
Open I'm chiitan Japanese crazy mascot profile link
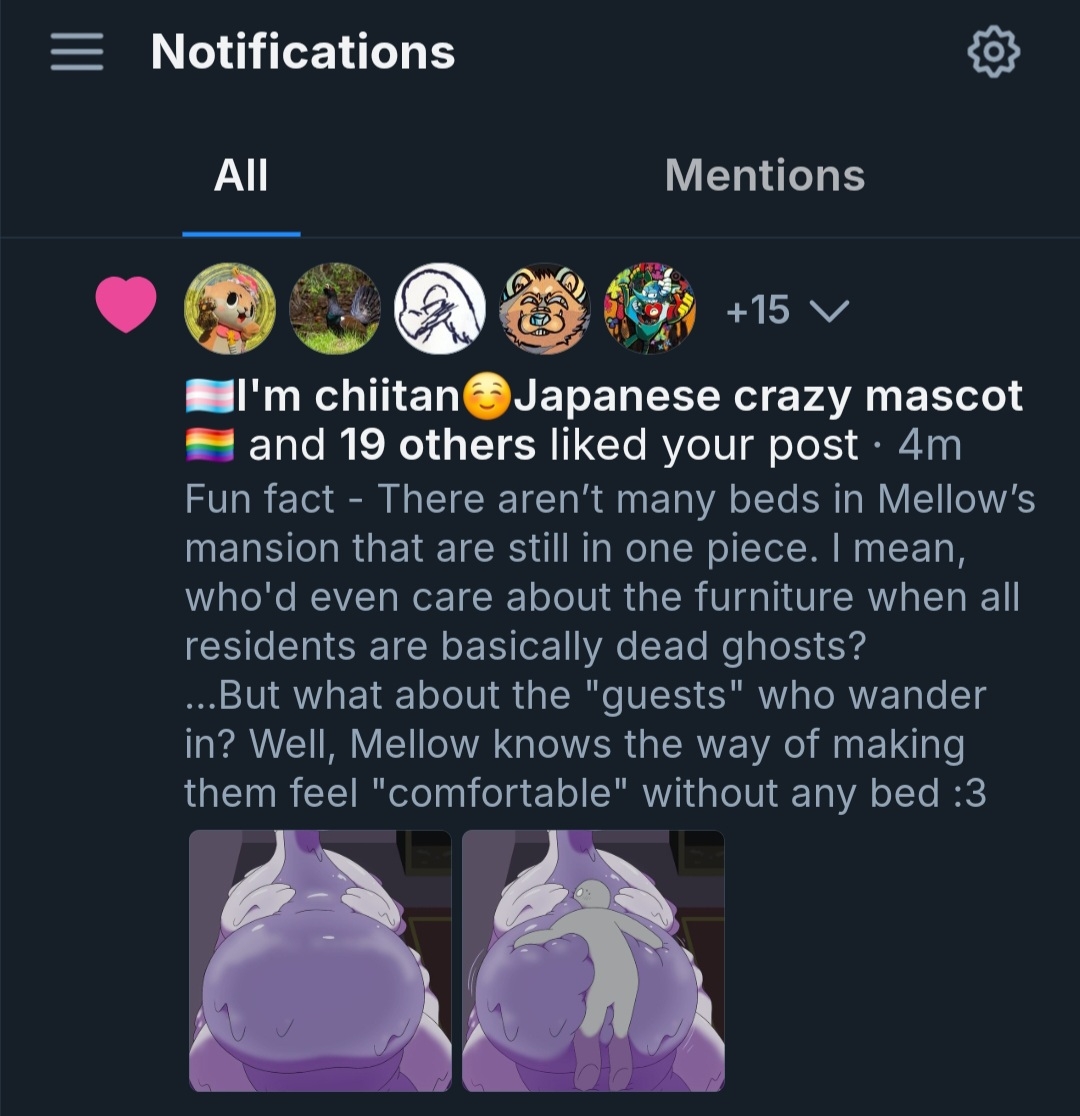[620, 397]
